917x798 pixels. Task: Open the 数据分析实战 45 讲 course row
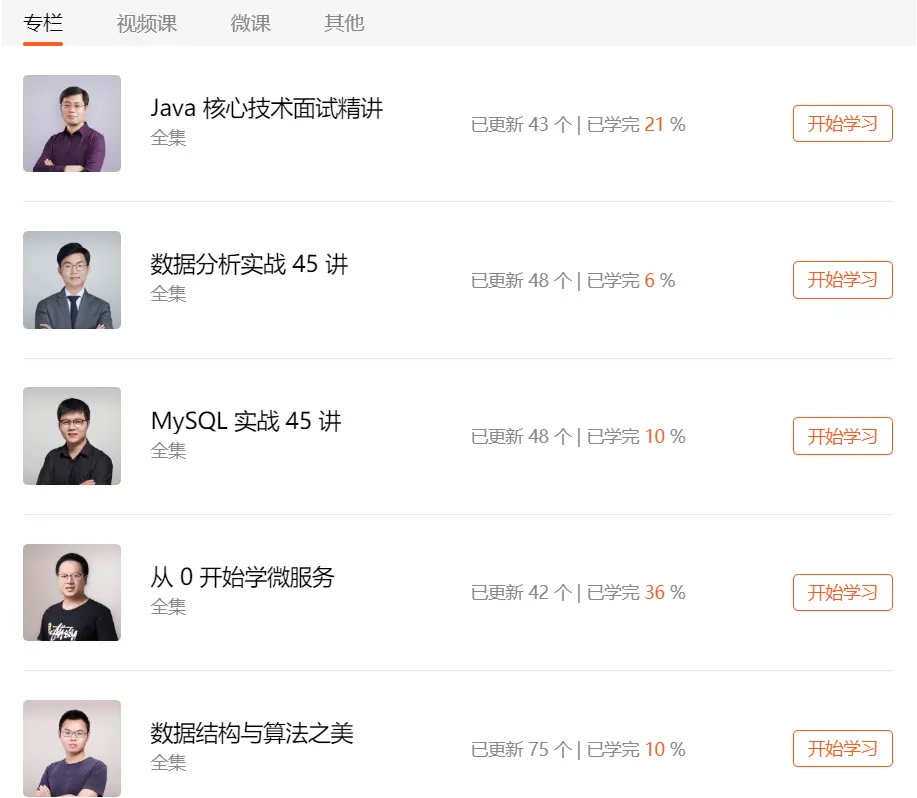pos(249,265)
